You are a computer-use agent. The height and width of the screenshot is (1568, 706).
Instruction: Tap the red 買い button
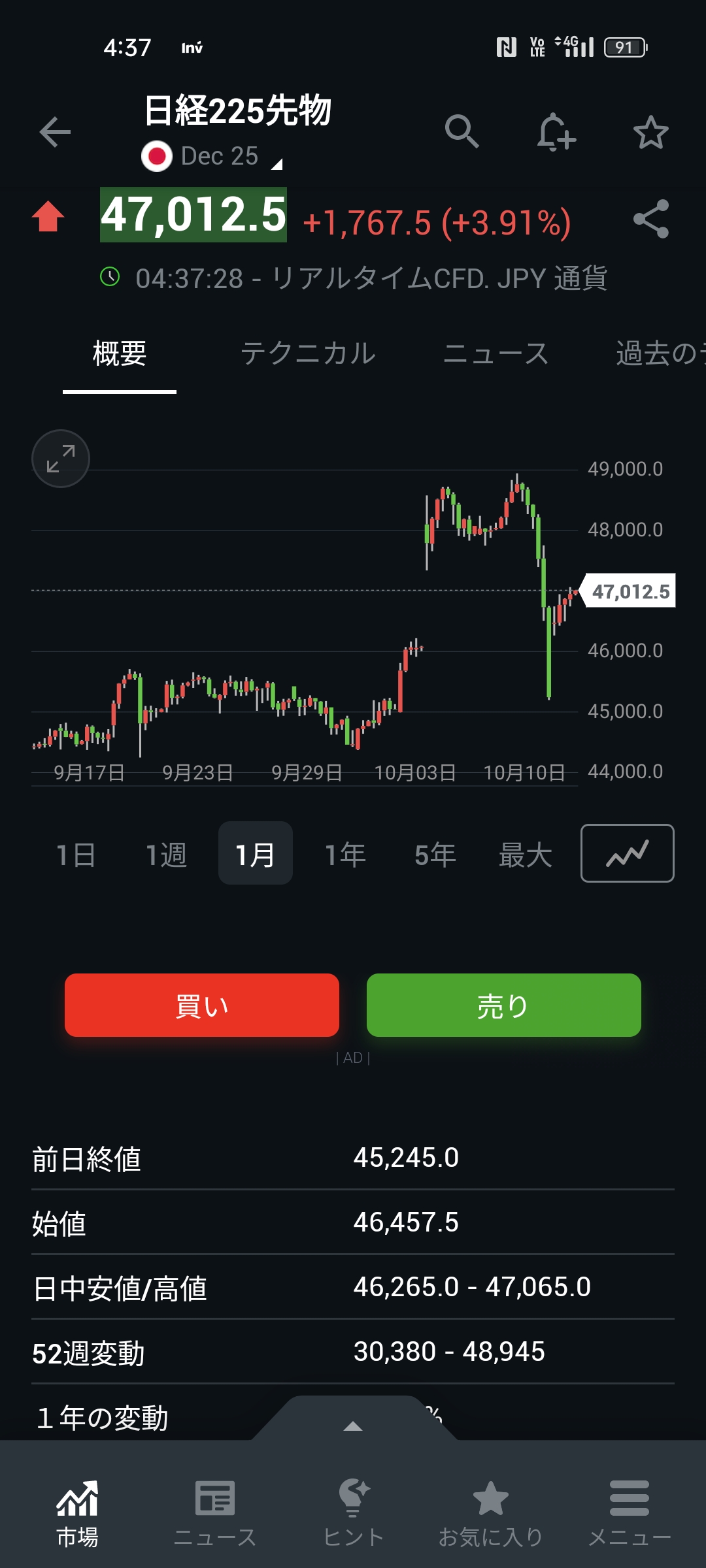202,1005
